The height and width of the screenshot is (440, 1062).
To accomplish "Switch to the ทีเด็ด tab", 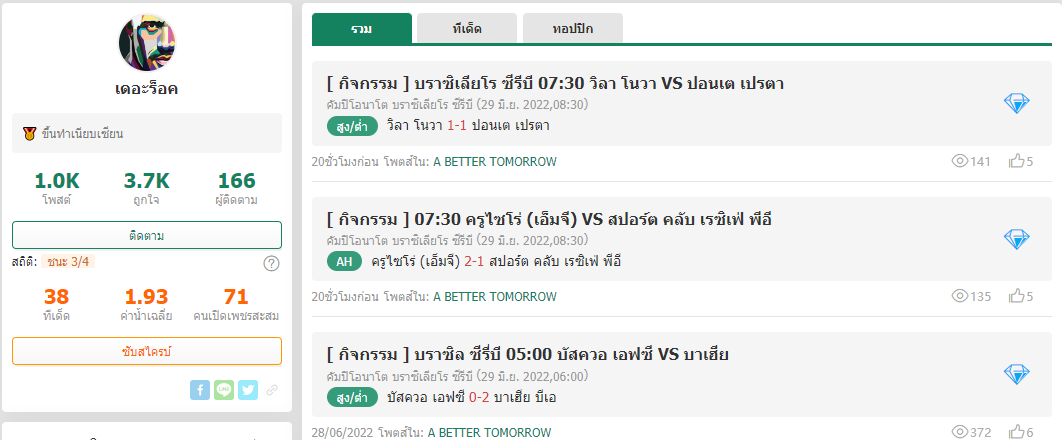I will point(466,29).
